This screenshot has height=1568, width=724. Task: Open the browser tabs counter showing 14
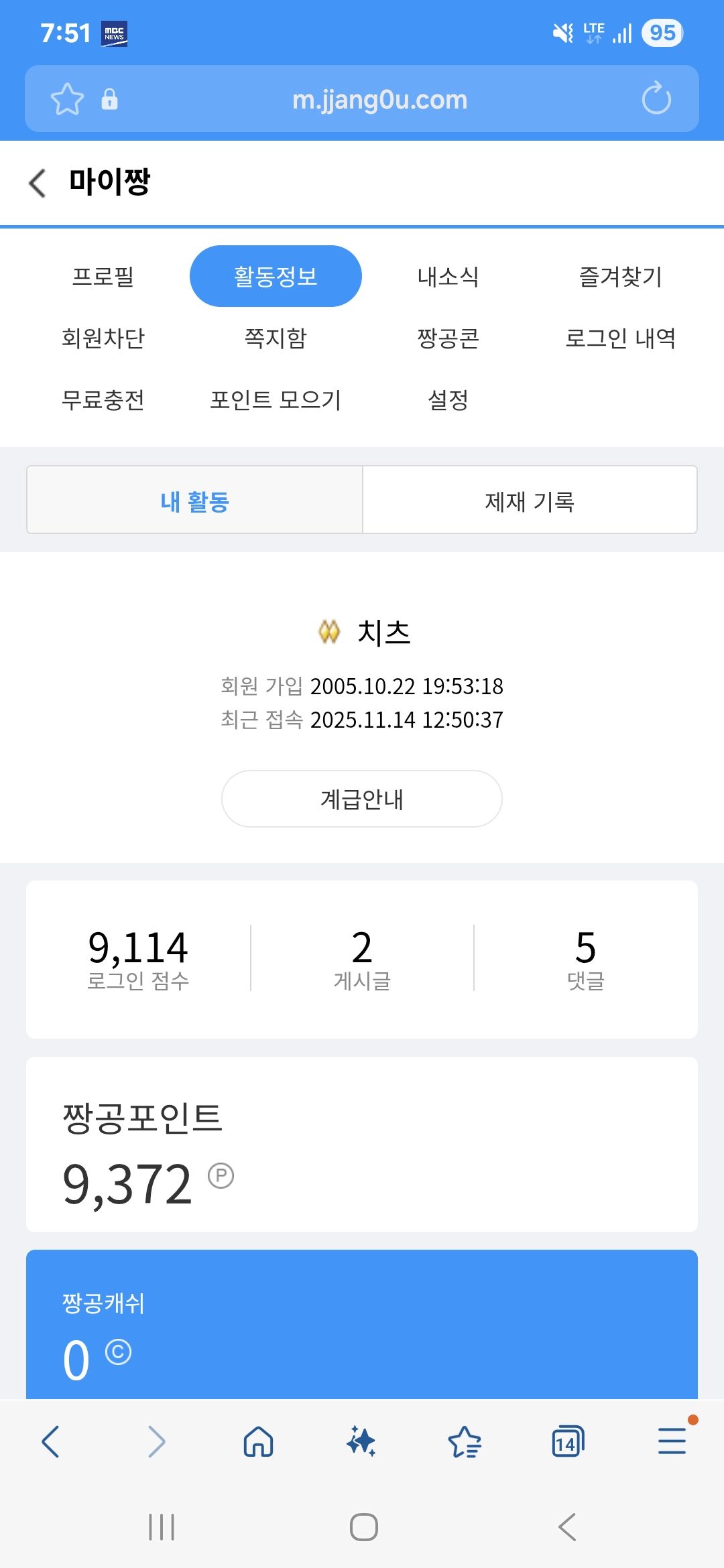pos(567,1441)
